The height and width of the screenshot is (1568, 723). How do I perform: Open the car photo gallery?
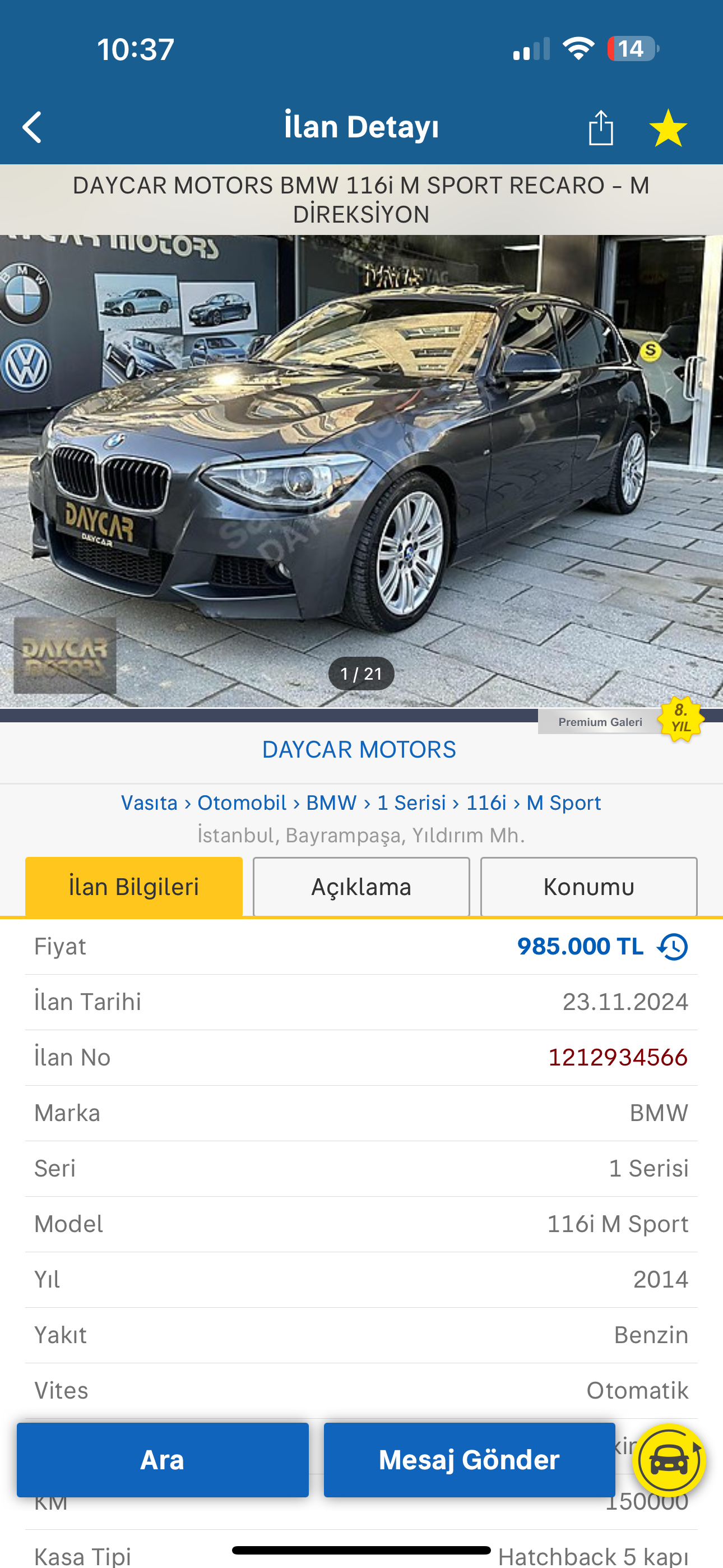click(361, 470)
